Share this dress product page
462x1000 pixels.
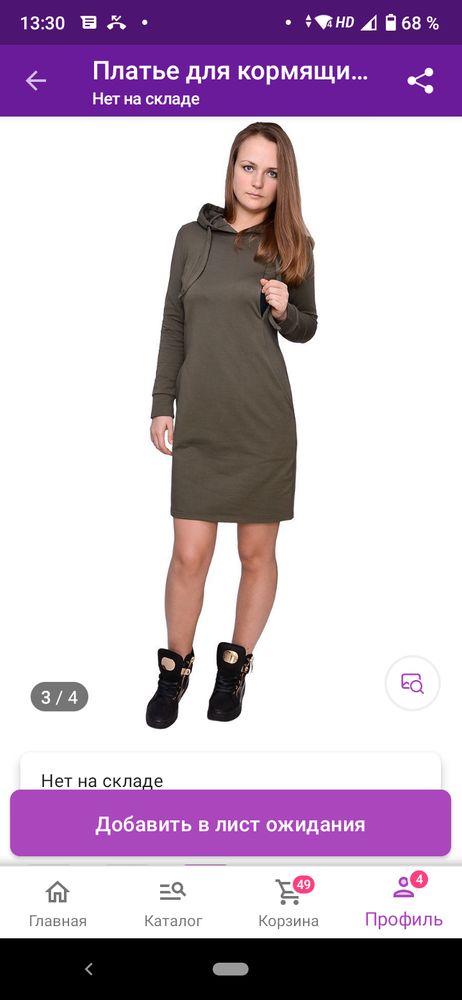(x=421, y=81)
